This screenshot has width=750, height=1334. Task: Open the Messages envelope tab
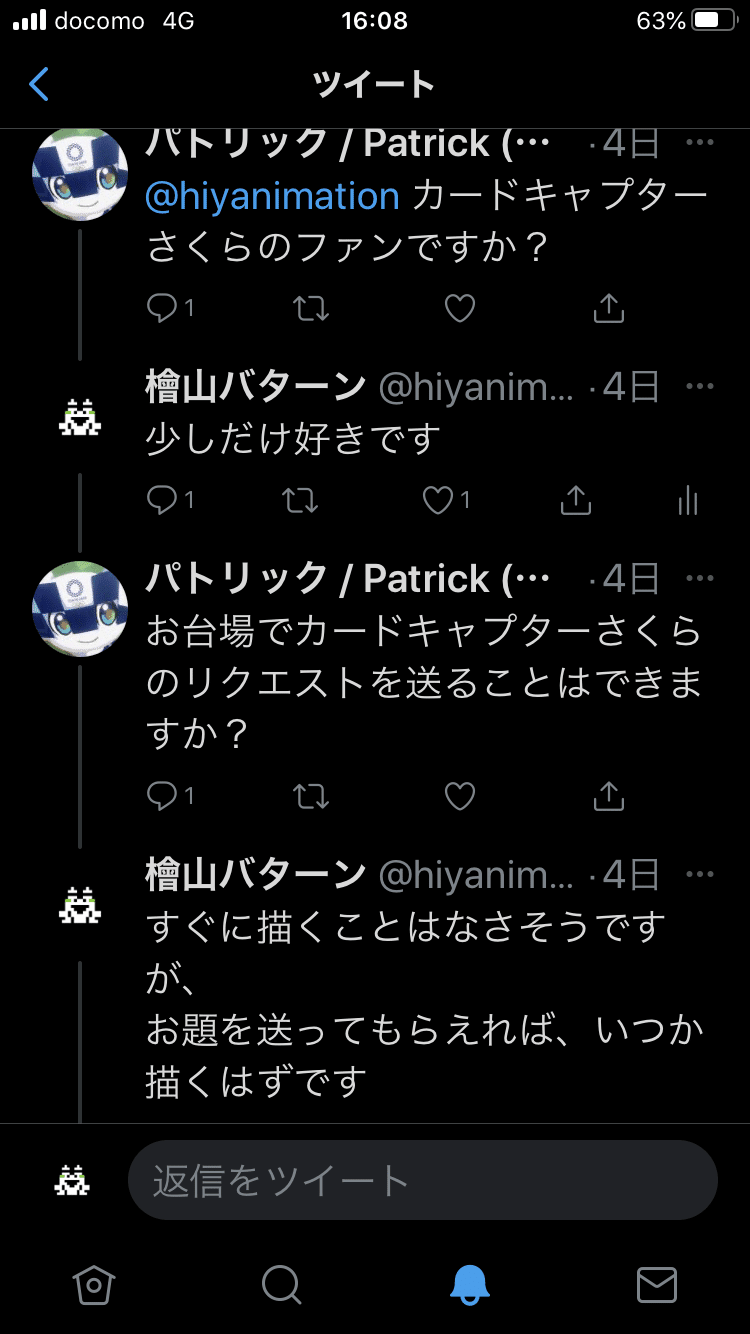(656, 1284)
